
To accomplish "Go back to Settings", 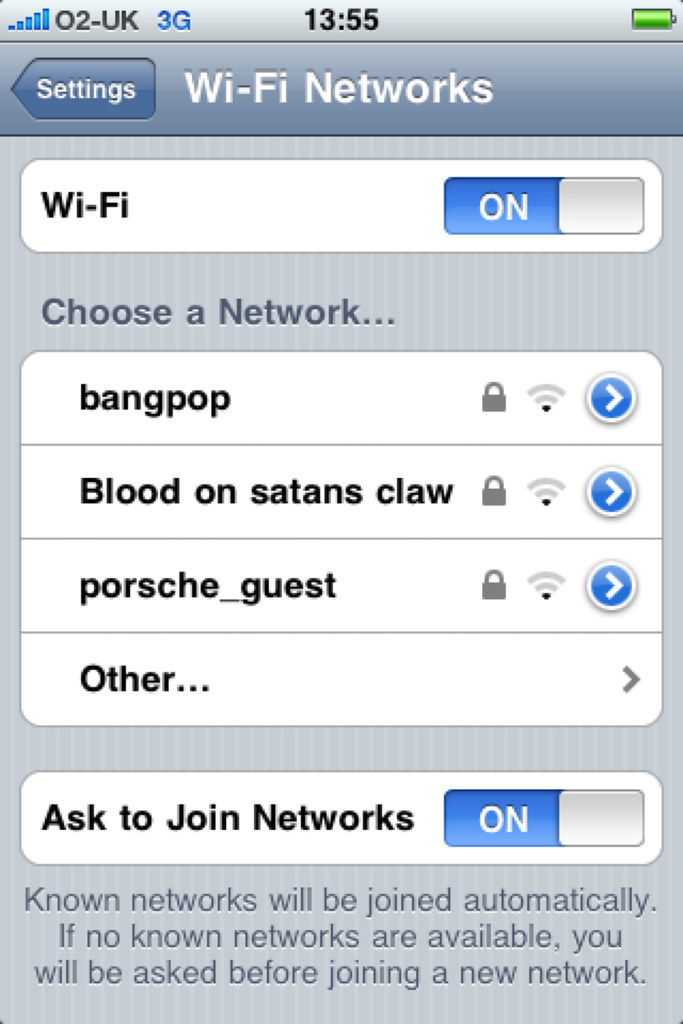I will (x=85, y=89).
